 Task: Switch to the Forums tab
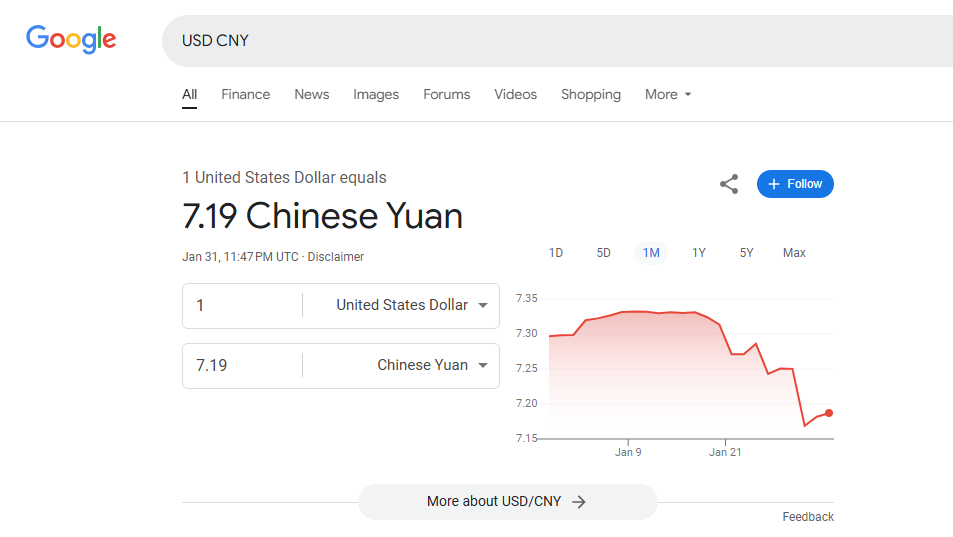click(x=446, y=94)
